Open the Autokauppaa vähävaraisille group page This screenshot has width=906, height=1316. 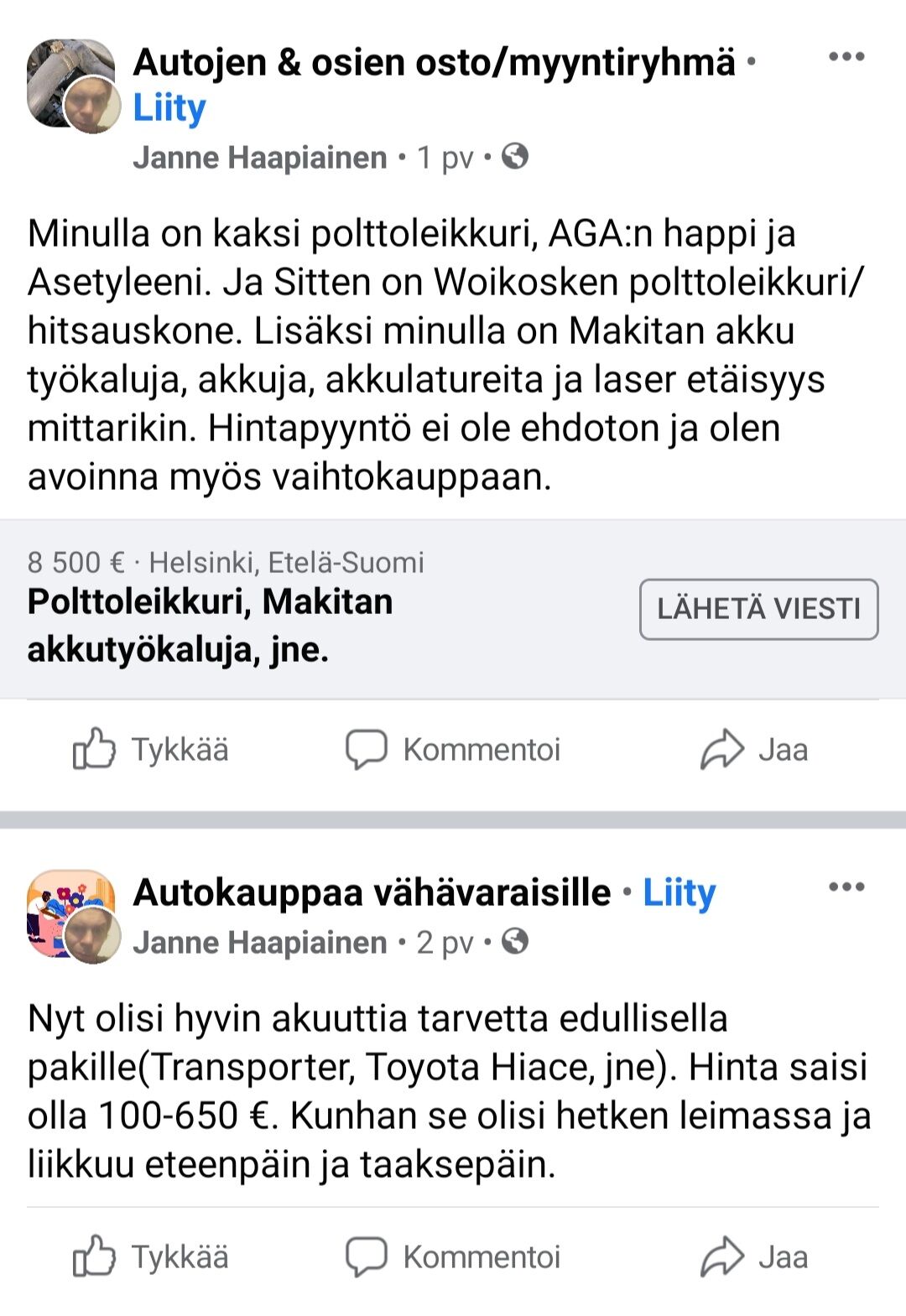372,892
